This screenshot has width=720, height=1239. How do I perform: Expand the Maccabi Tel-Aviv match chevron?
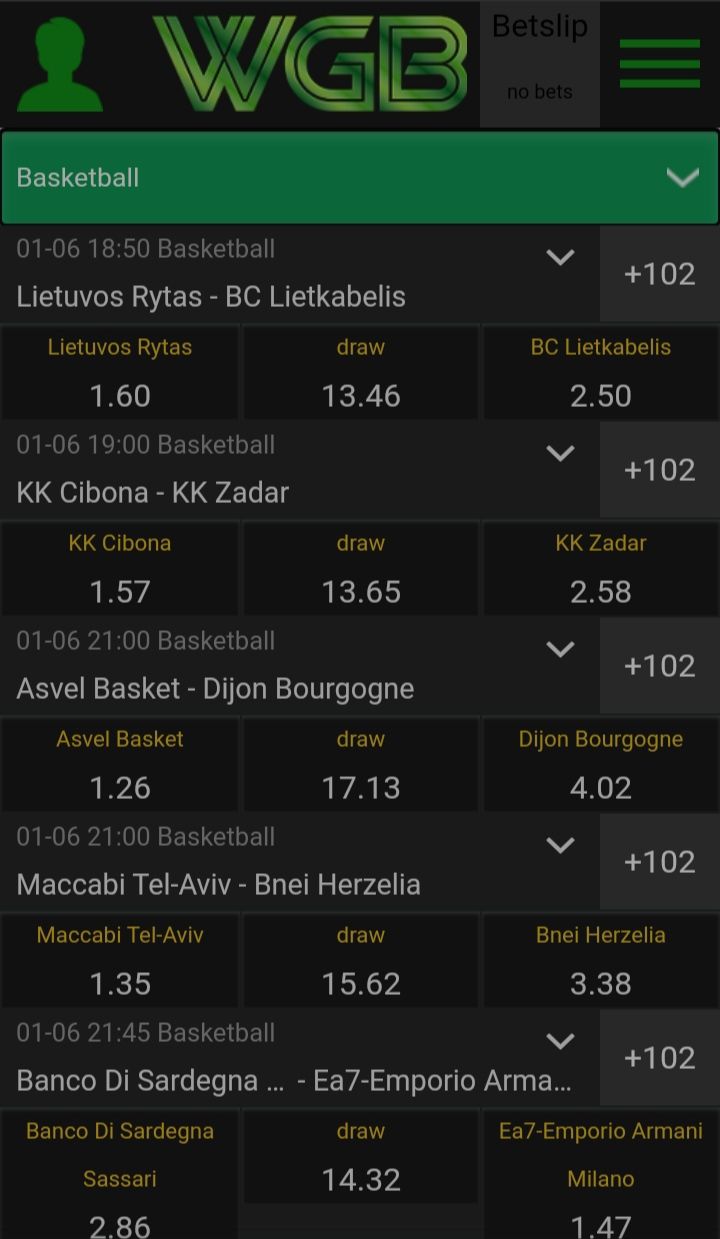(x=560, y=845)
